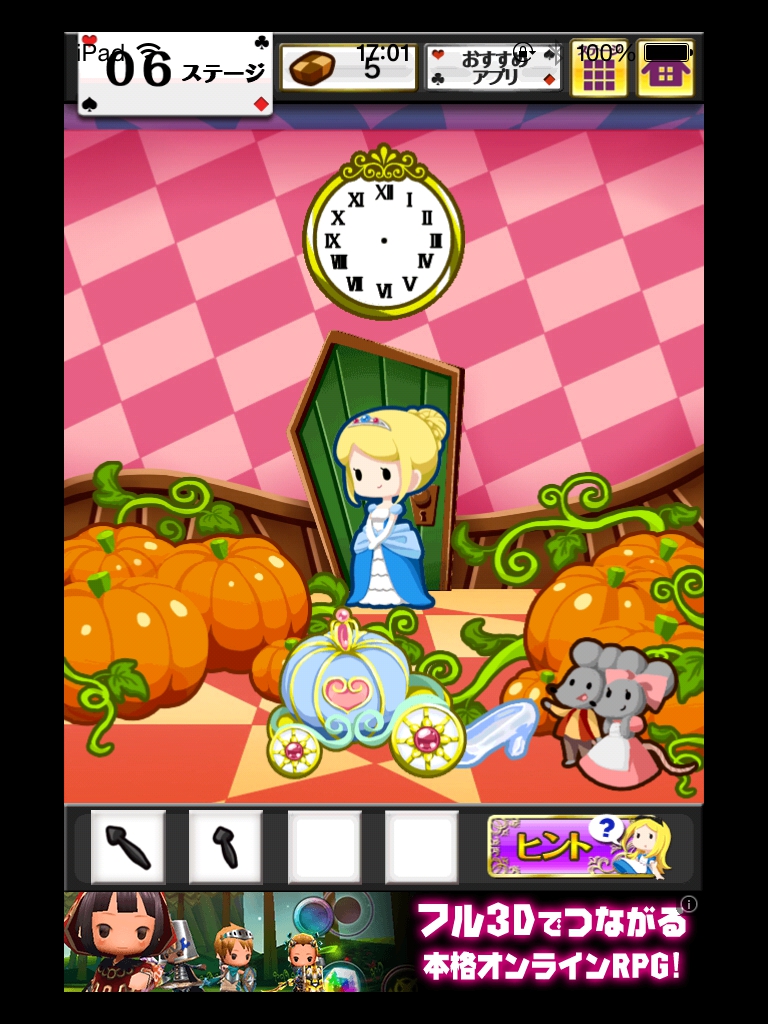Tap the ヒント hint button

point(580,846)
